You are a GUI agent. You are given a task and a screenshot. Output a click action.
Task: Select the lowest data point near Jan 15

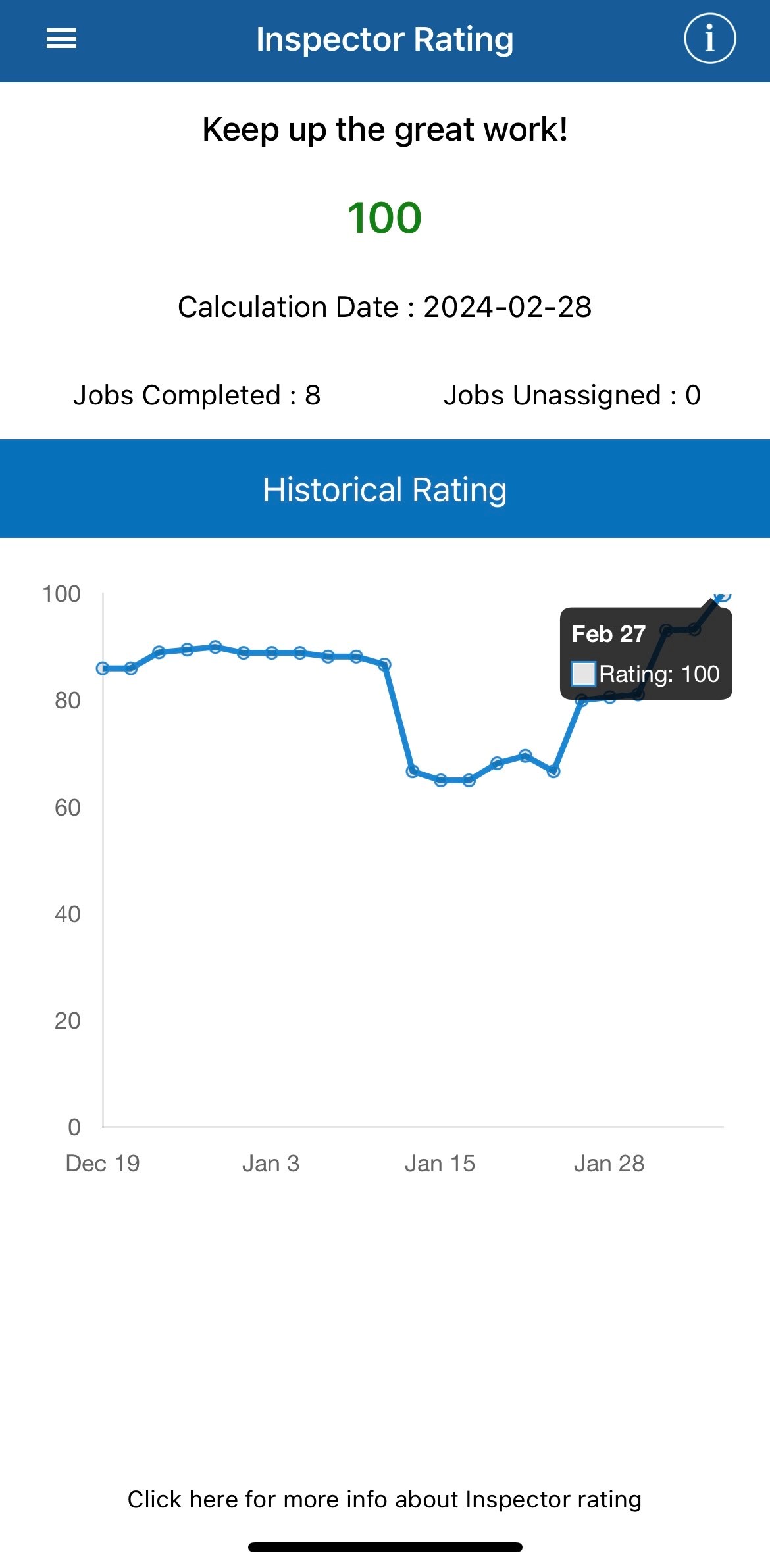tap(440, 781)
